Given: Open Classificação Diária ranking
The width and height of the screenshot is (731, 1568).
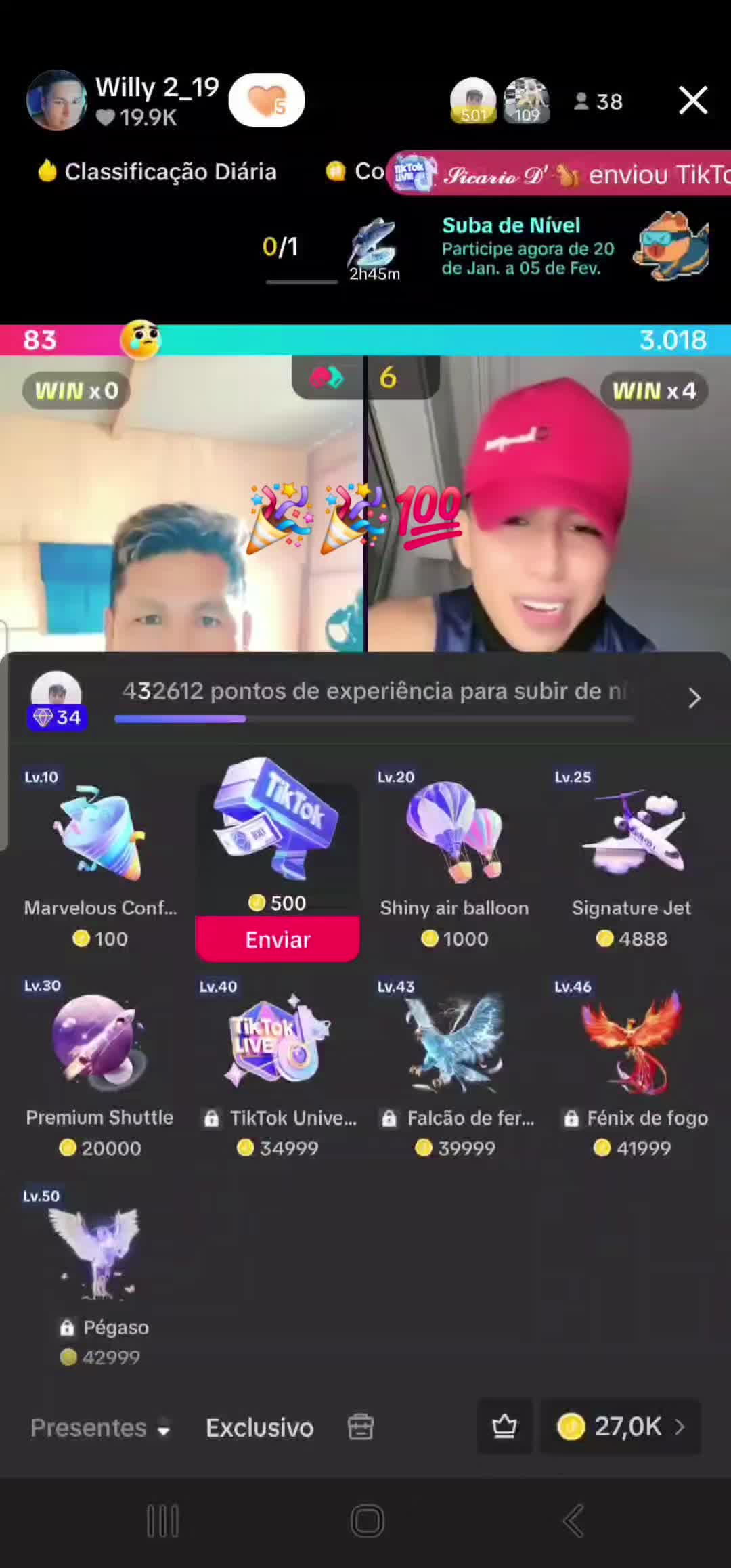Looking at the screenshot, I should point(158,172).
